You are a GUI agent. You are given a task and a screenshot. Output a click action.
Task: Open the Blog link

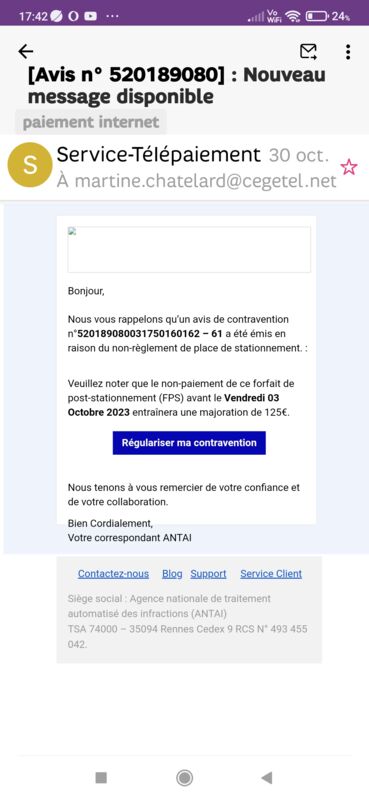point(172,574)
